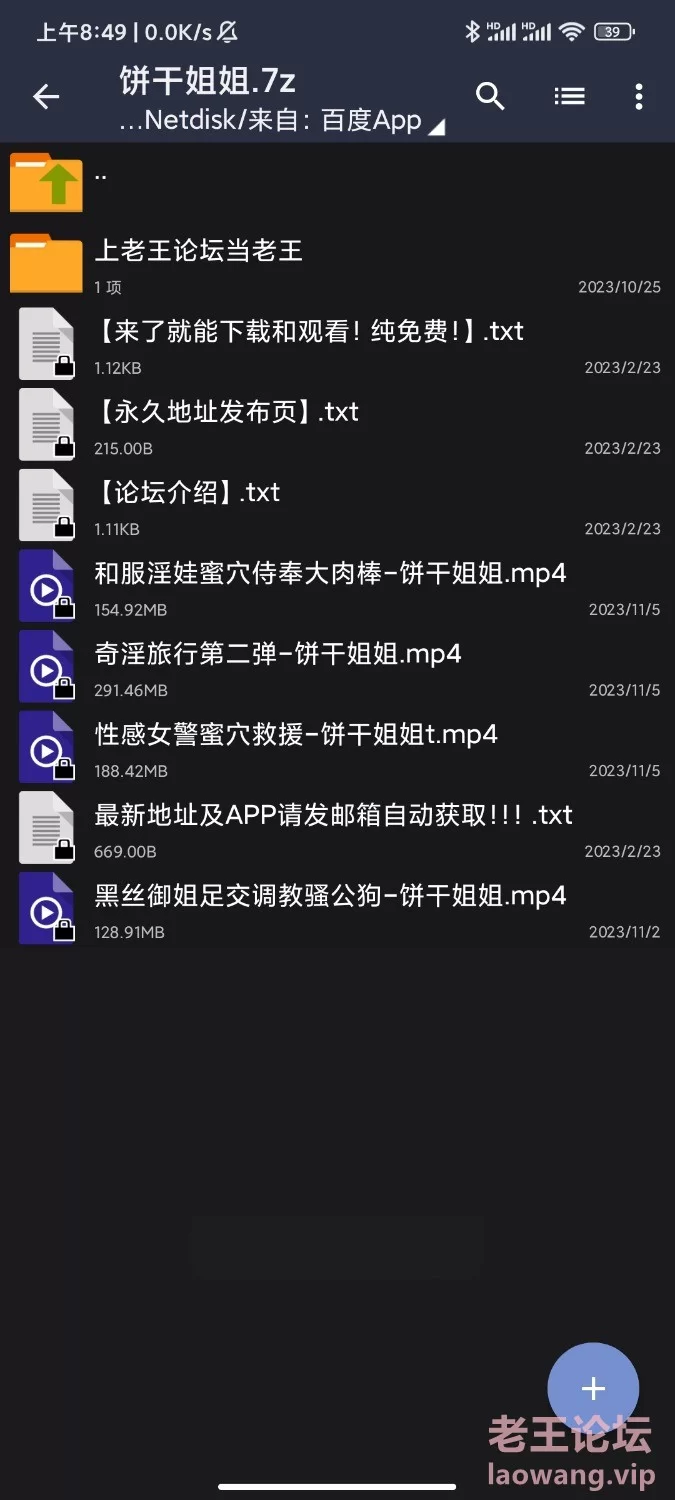Select the 128.91MB mp4 video file

point(337,909)
